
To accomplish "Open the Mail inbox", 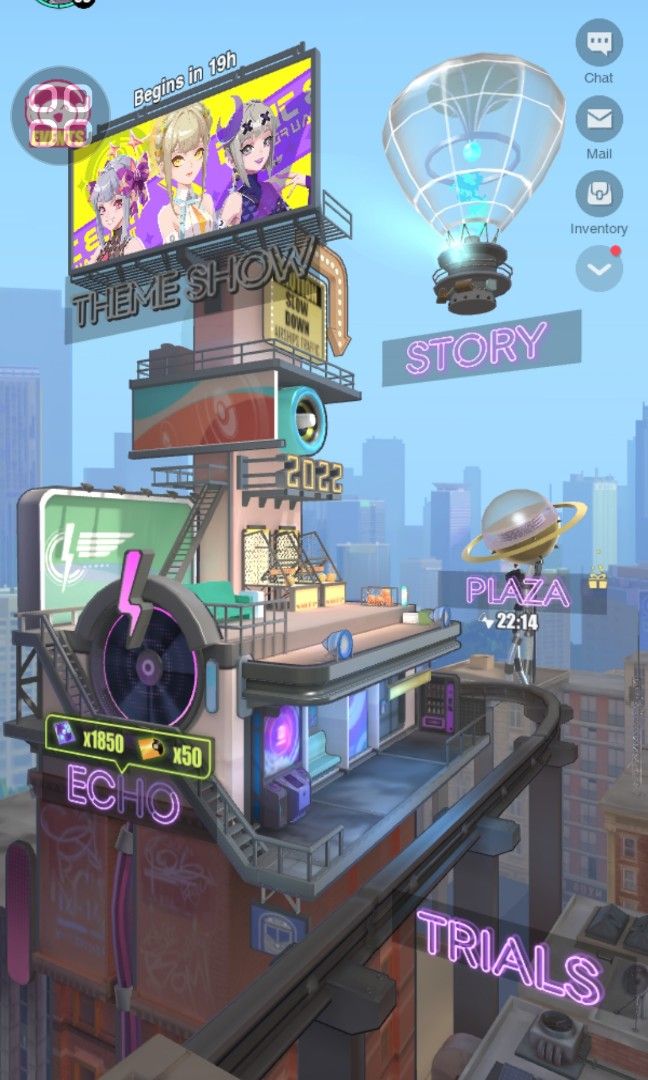I will 599,119.
